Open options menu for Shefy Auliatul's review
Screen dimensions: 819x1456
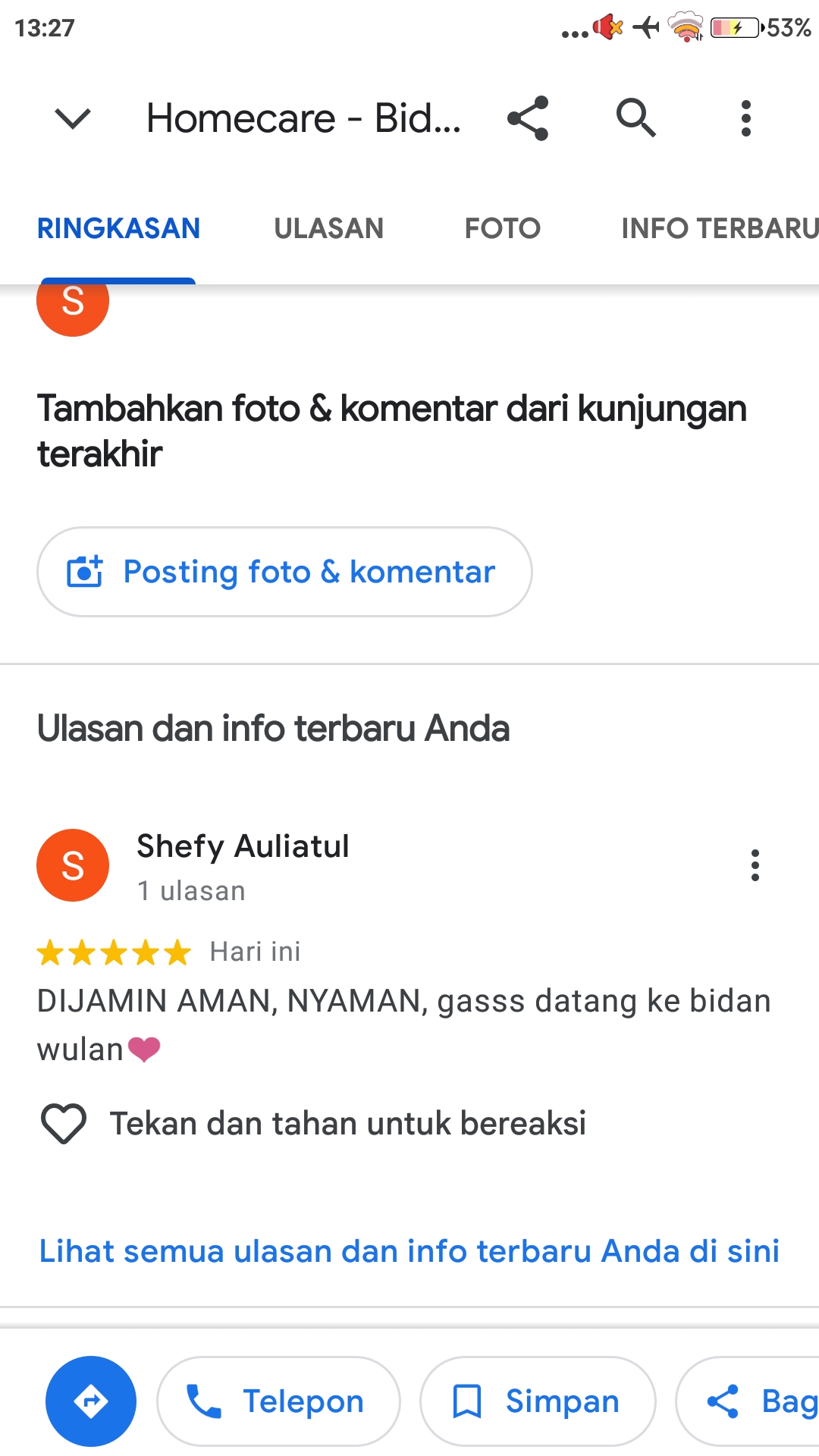(755, 865)
